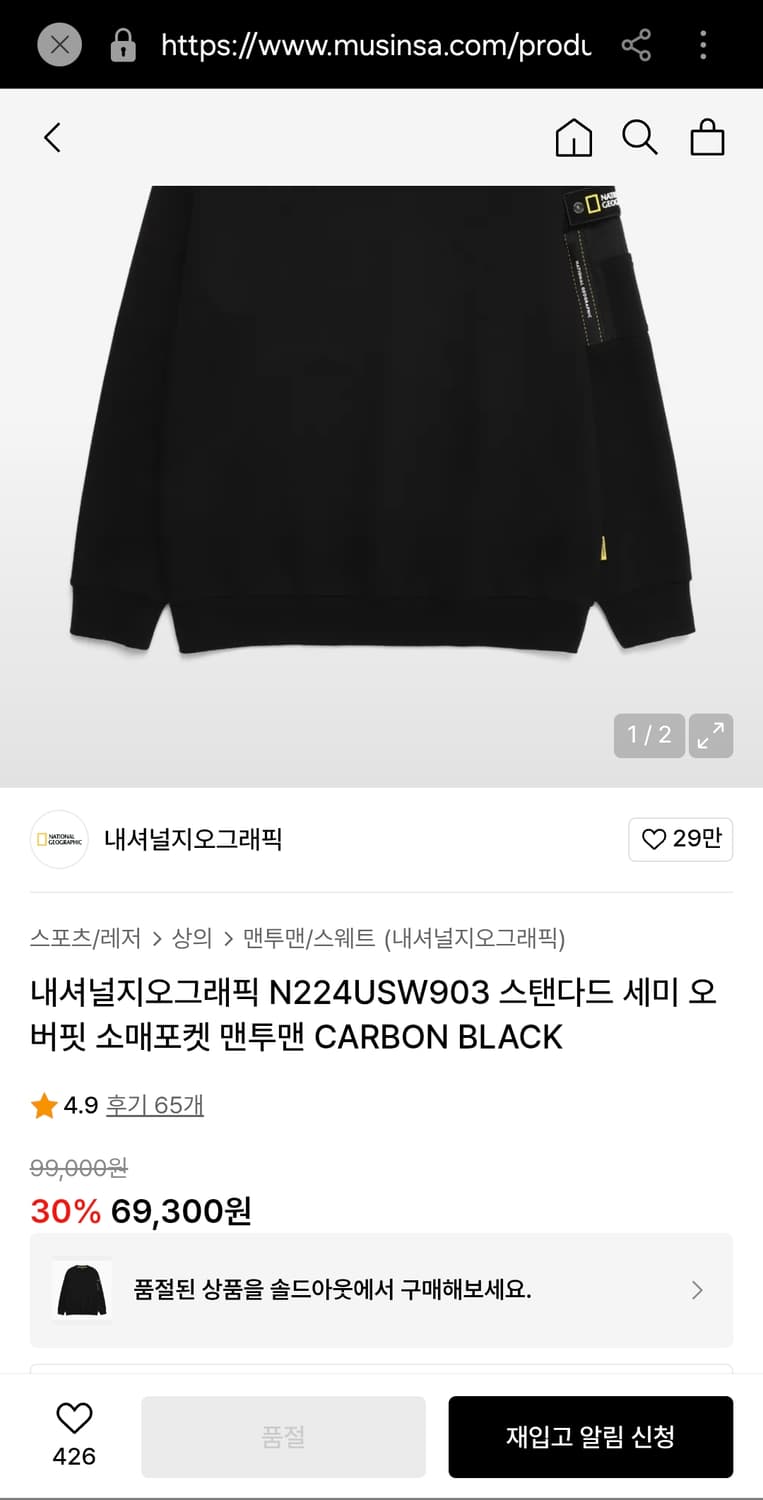Tap the fullscreen expand icon on the image
Screen dimensions: 763x1500
pyautogui.click(x=711, y=736)
